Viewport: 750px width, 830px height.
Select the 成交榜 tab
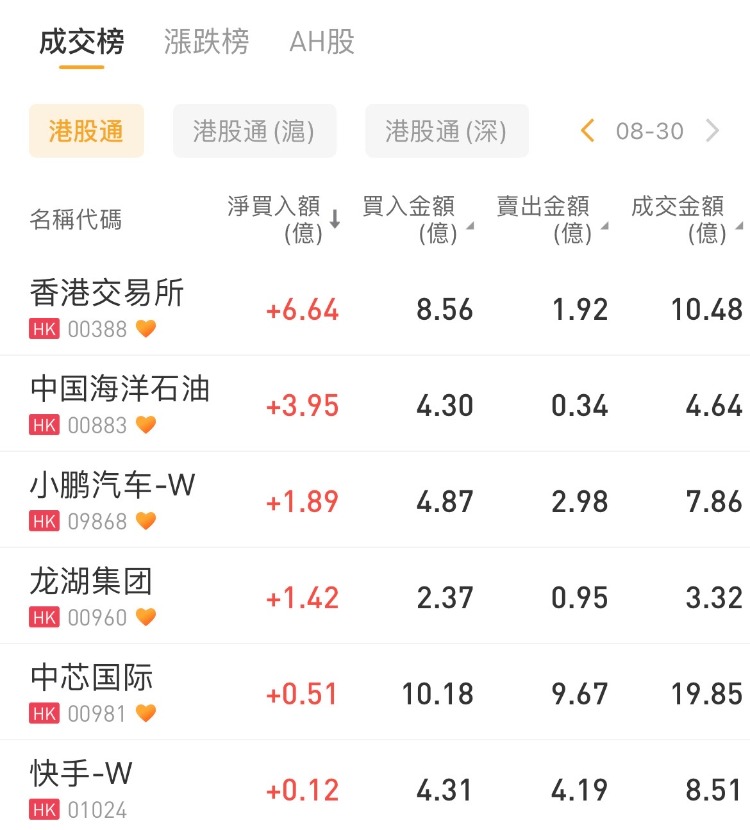point(81,42)
